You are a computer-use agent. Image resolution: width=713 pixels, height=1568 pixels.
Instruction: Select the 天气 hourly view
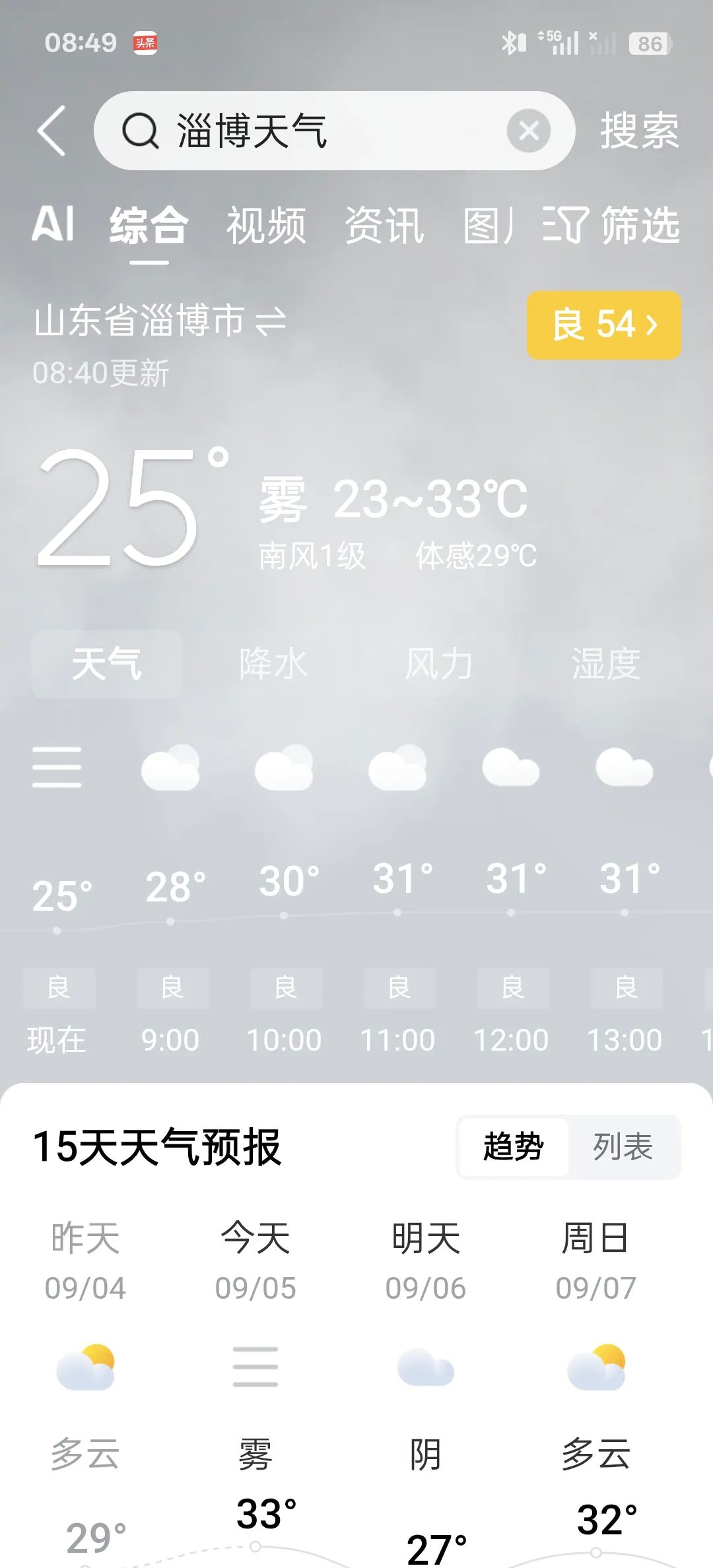coord(107,664)
